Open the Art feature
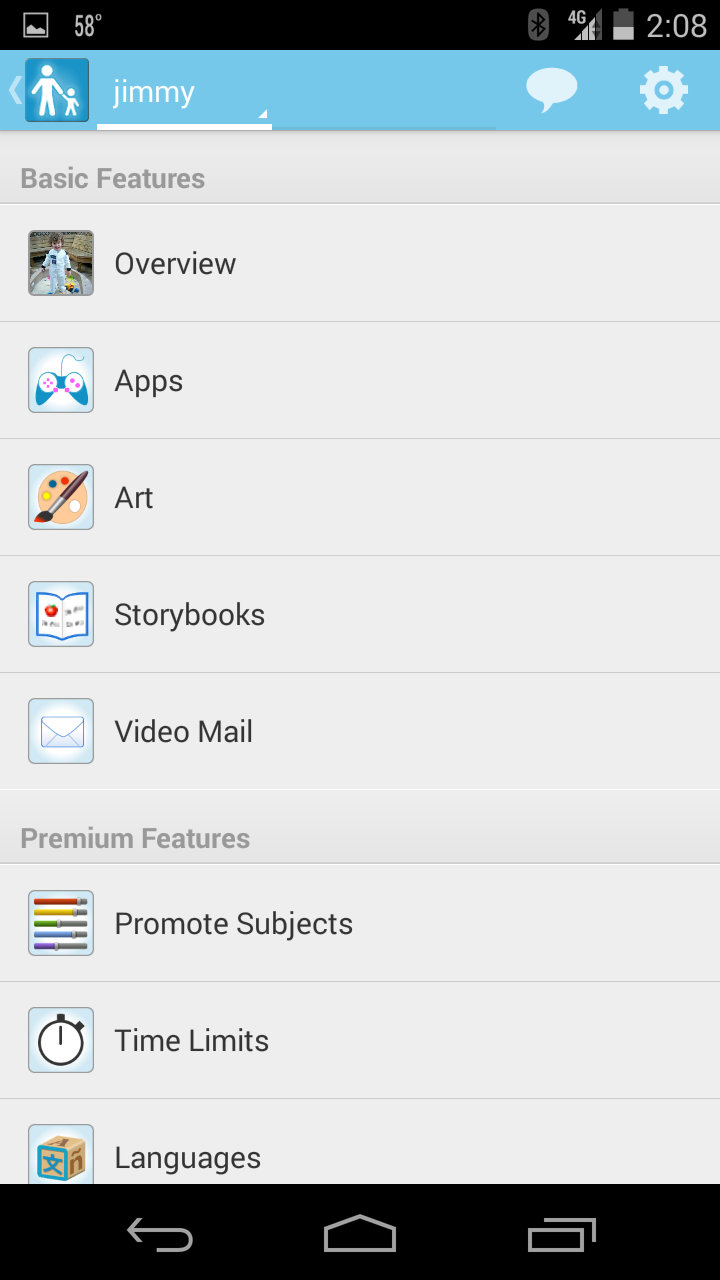This screenshot has width=720, height=1280. (x=360, y=497)
